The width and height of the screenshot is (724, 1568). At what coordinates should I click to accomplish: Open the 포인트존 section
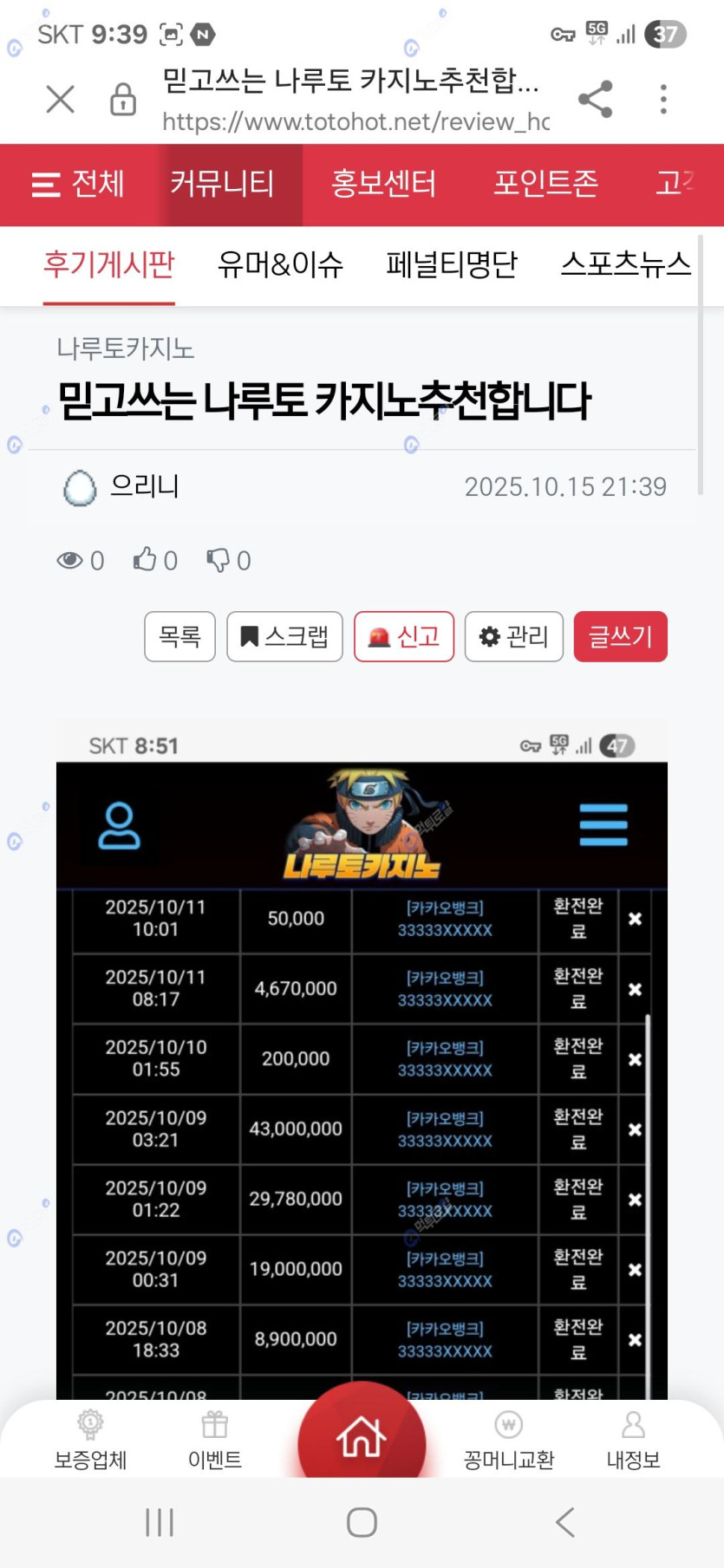(545, 184)
